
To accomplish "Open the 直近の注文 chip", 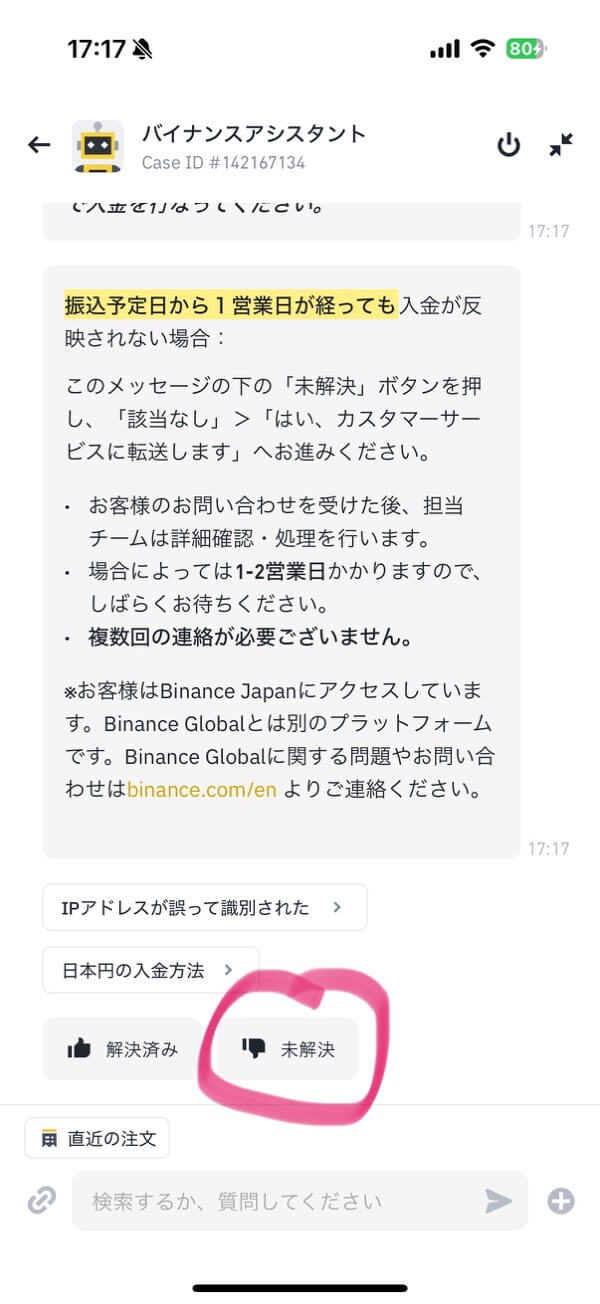I will click(x=97, y=1138).
